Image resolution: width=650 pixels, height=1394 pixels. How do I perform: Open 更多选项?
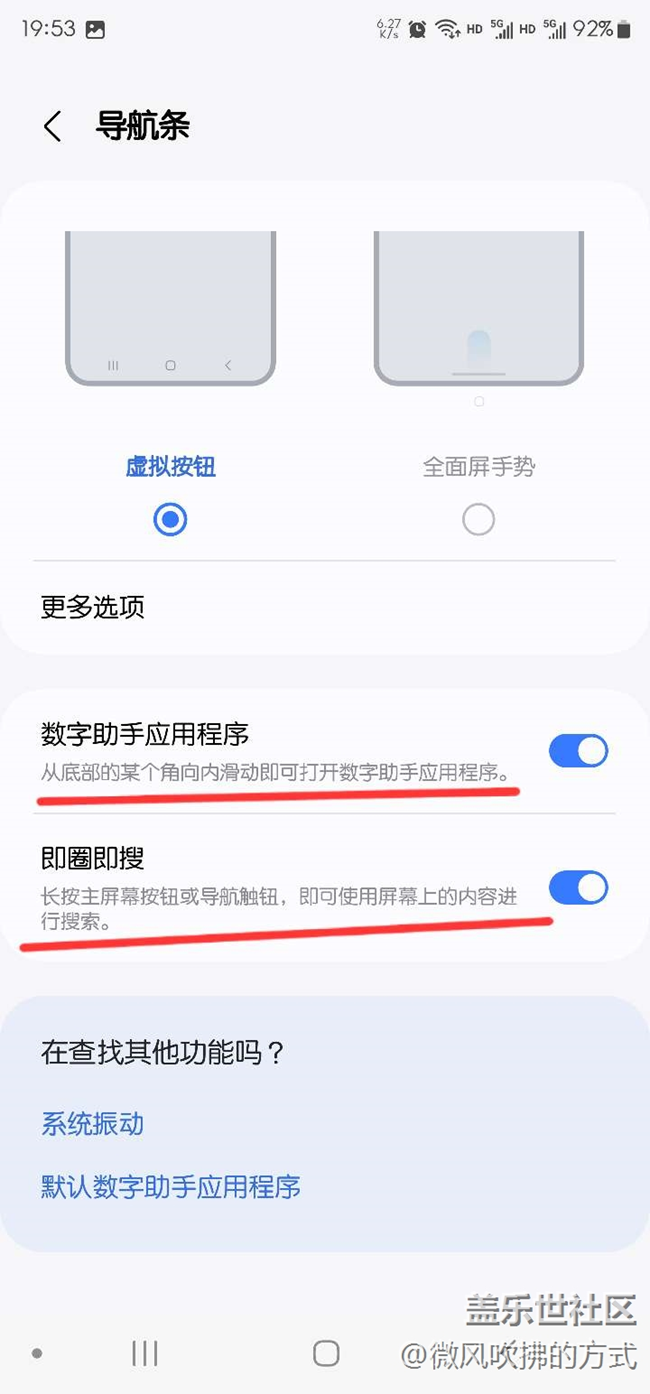click(324, 607)
